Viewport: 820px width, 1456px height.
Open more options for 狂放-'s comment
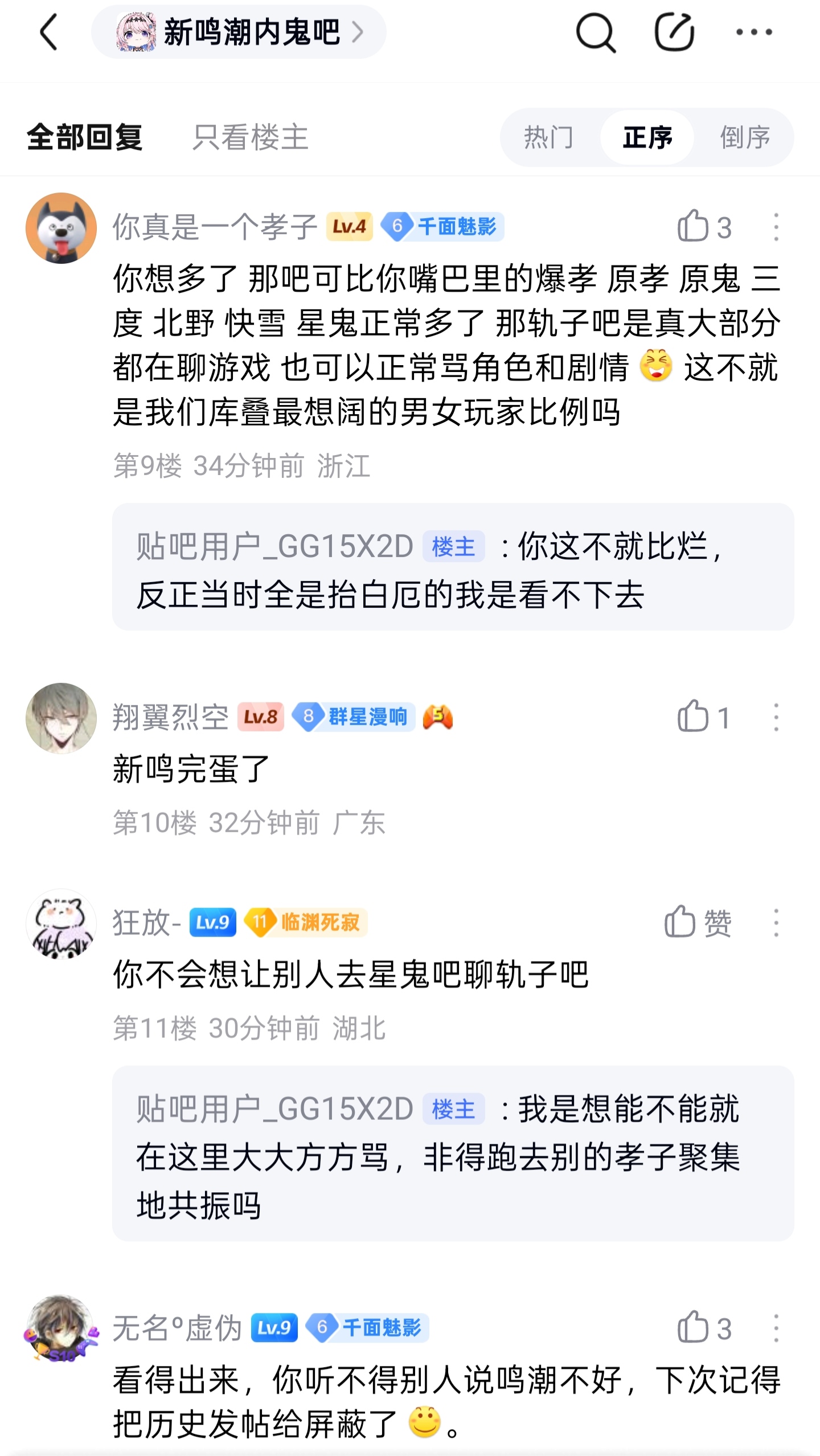[776, 922]
